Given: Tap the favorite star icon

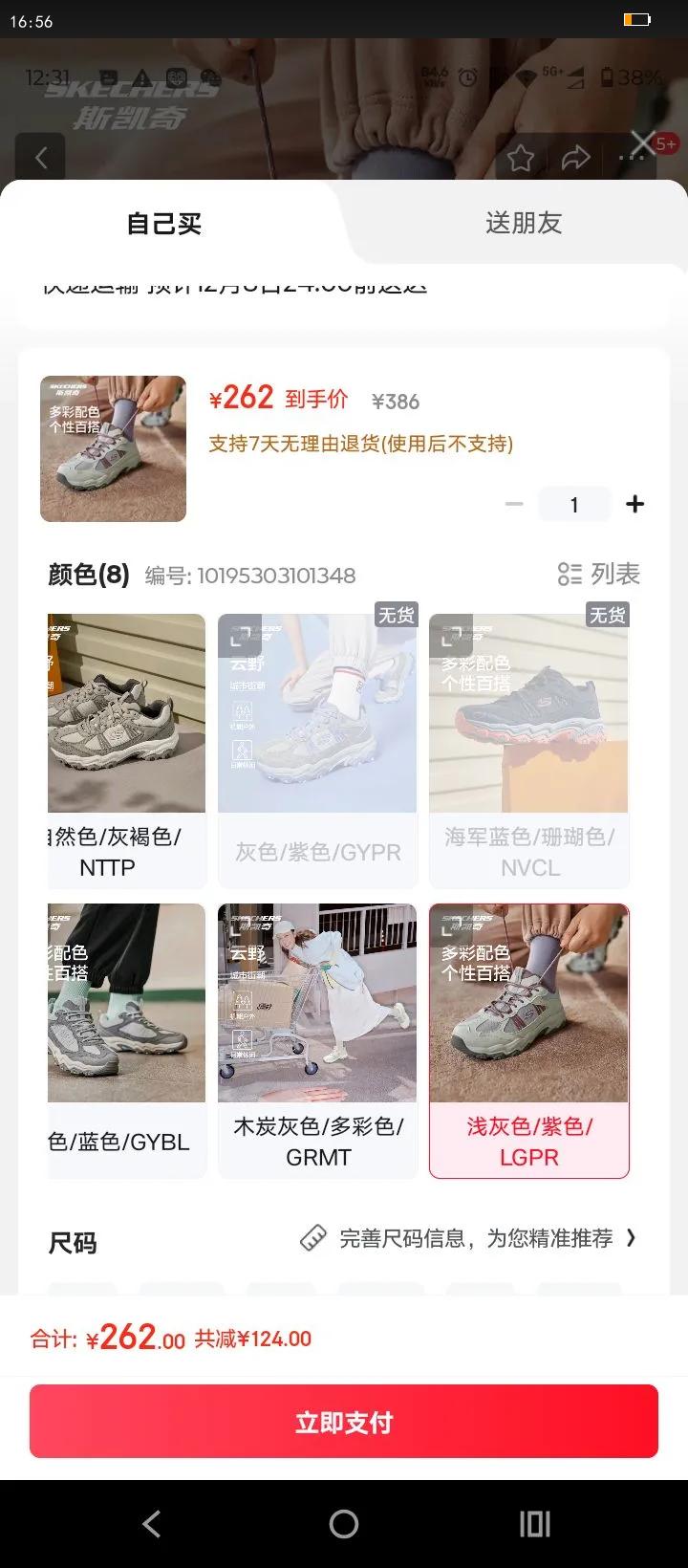Looking at the screenshot, I should click(x=521, y=159).
